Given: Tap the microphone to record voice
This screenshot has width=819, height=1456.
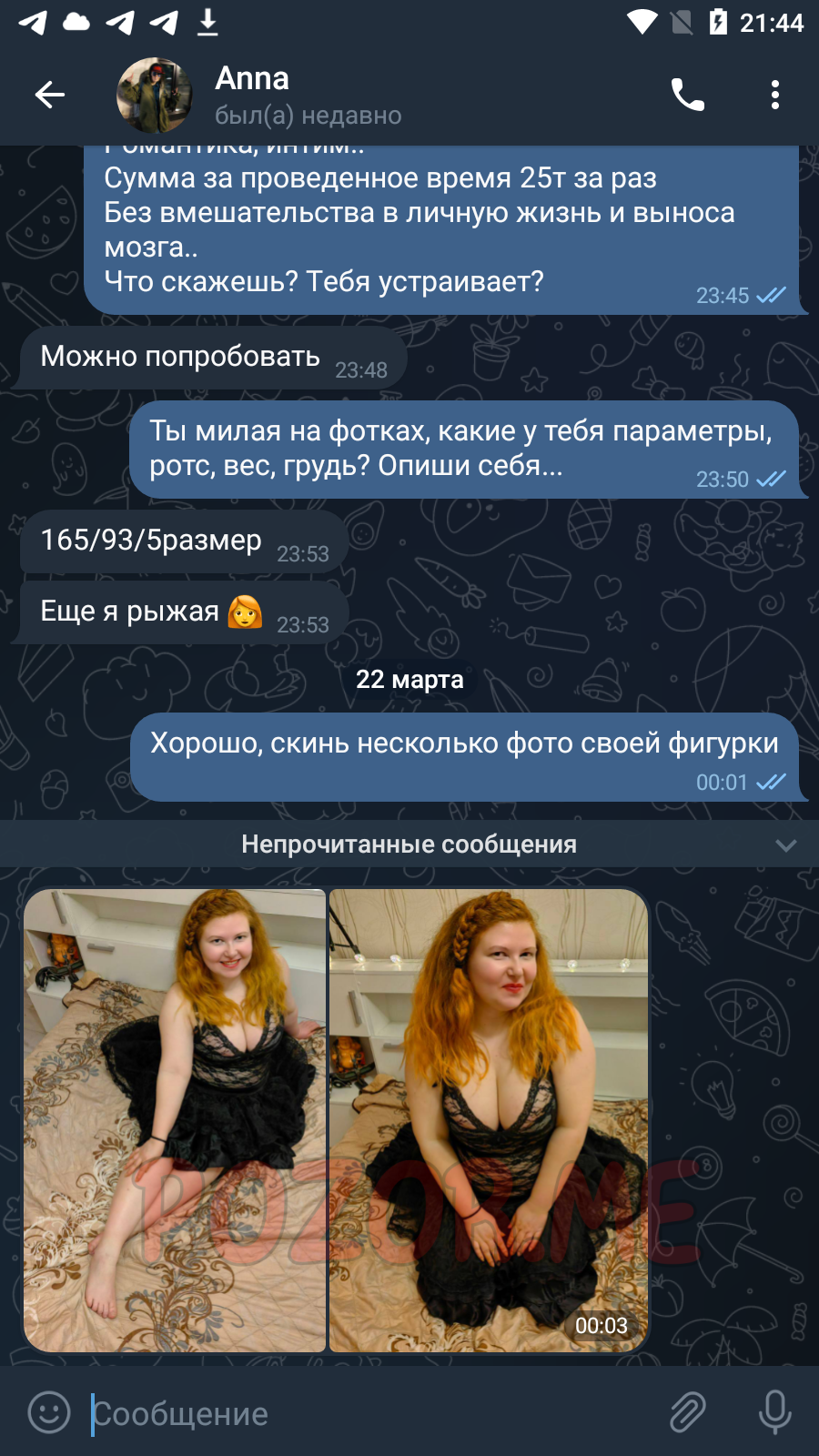Looking at the screenshot, I should [775, 1413].
